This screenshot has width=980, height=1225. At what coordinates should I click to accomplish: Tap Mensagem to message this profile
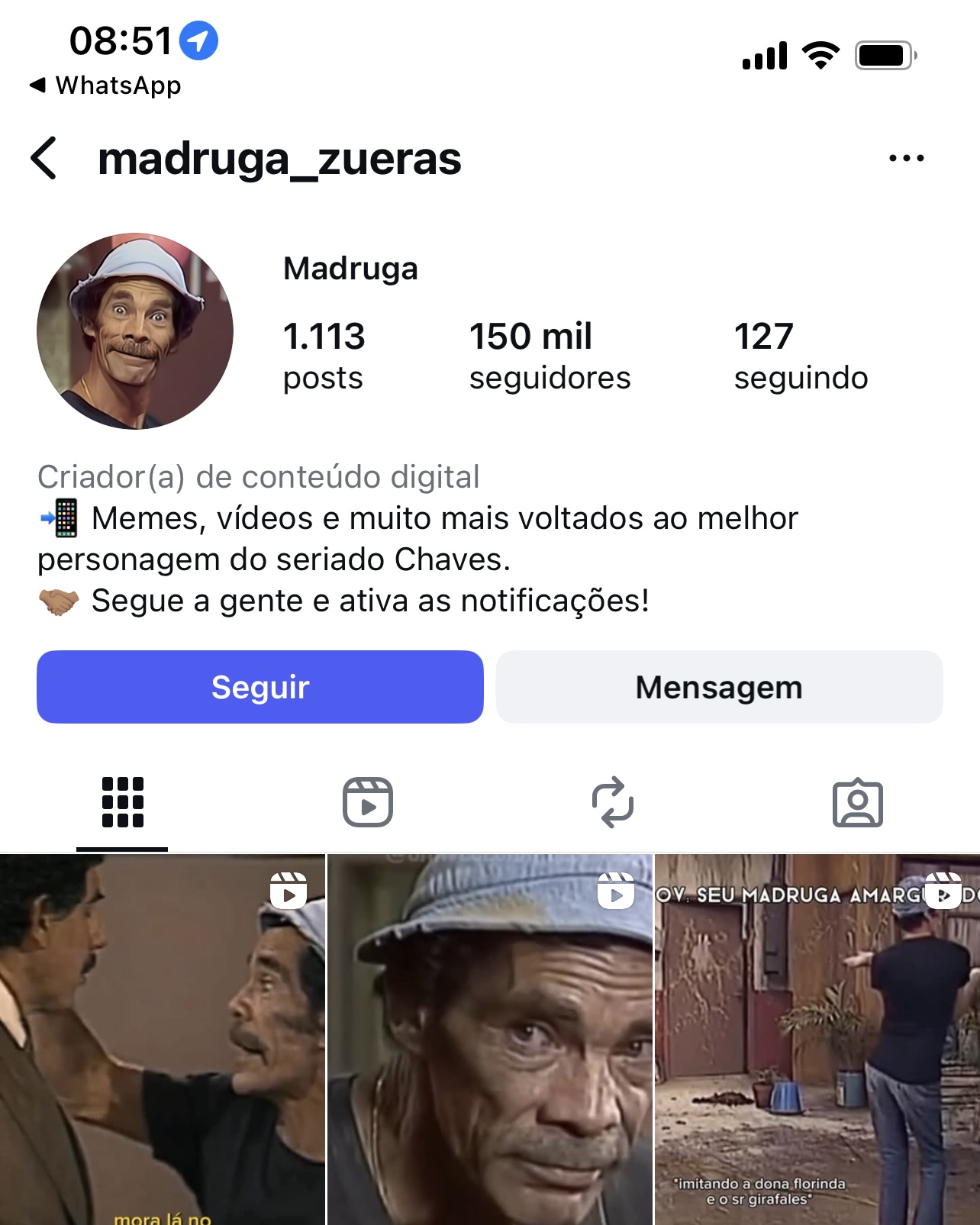tap(719, 687)
